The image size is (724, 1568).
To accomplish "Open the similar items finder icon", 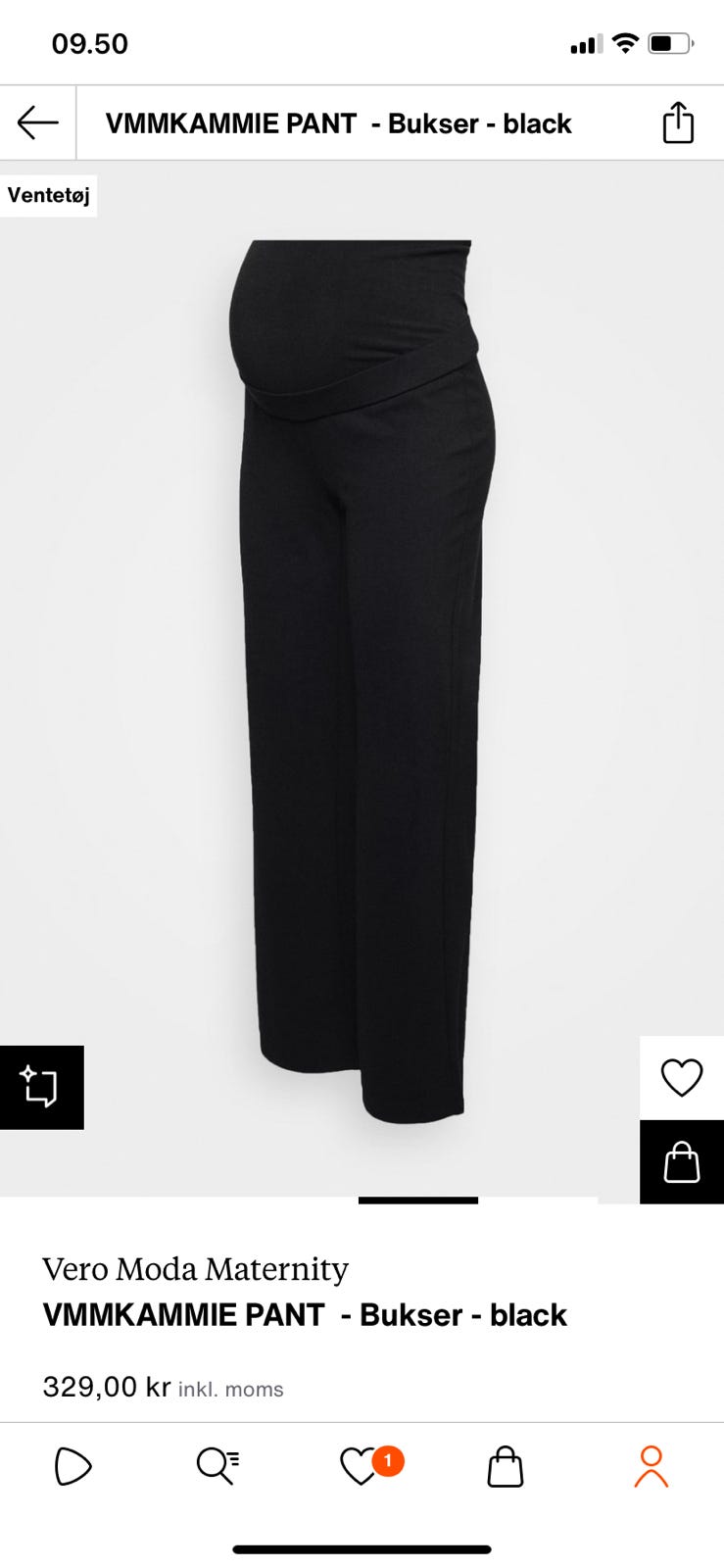I will [x=41, y=1087].
